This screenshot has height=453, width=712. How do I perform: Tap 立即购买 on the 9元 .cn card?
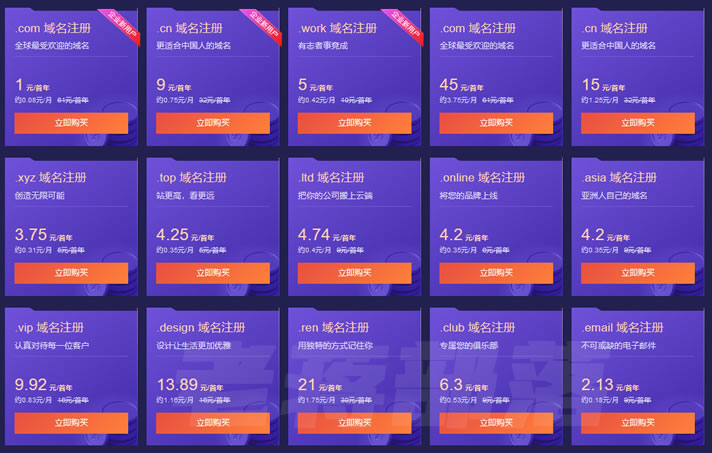213,123
